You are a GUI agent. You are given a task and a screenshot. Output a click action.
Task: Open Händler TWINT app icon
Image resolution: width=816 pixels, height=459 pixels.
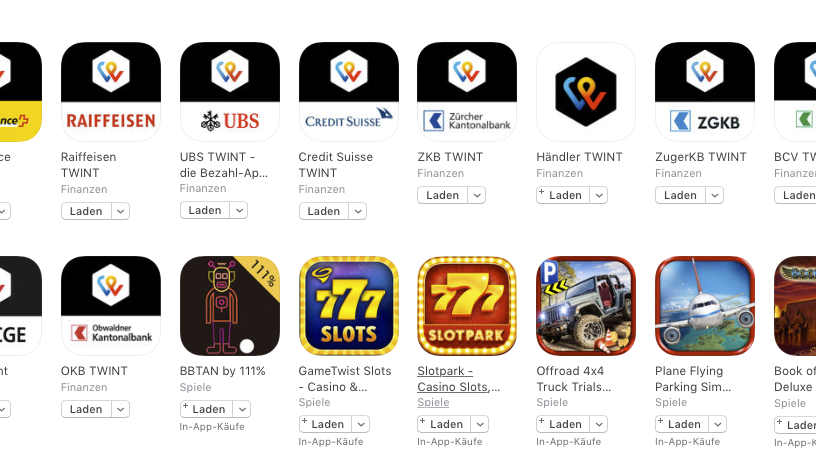(x=586, y=92)
